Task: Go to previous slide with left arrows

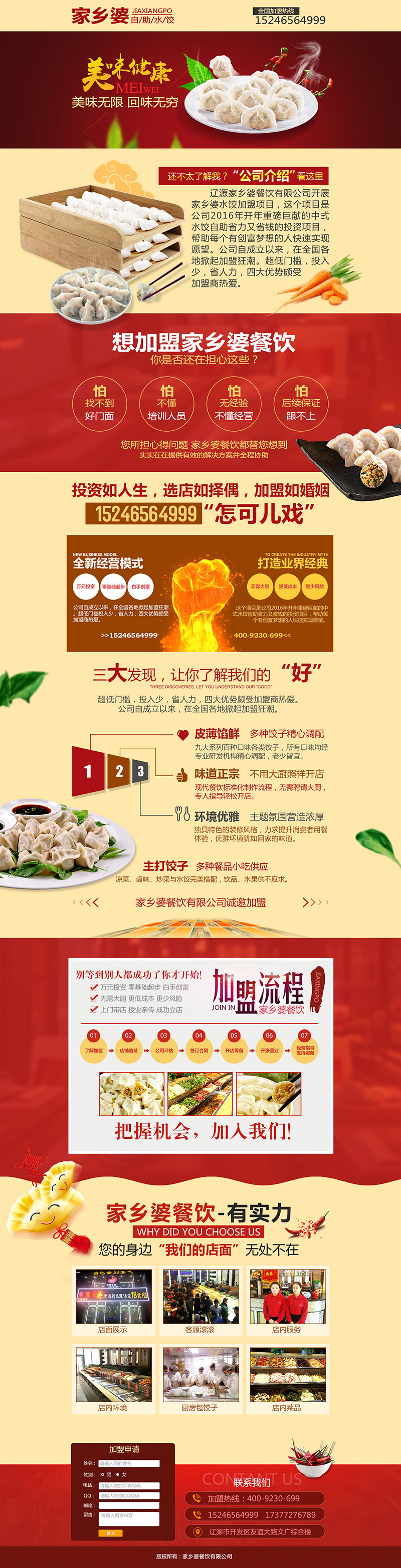Action: point(86,902)
